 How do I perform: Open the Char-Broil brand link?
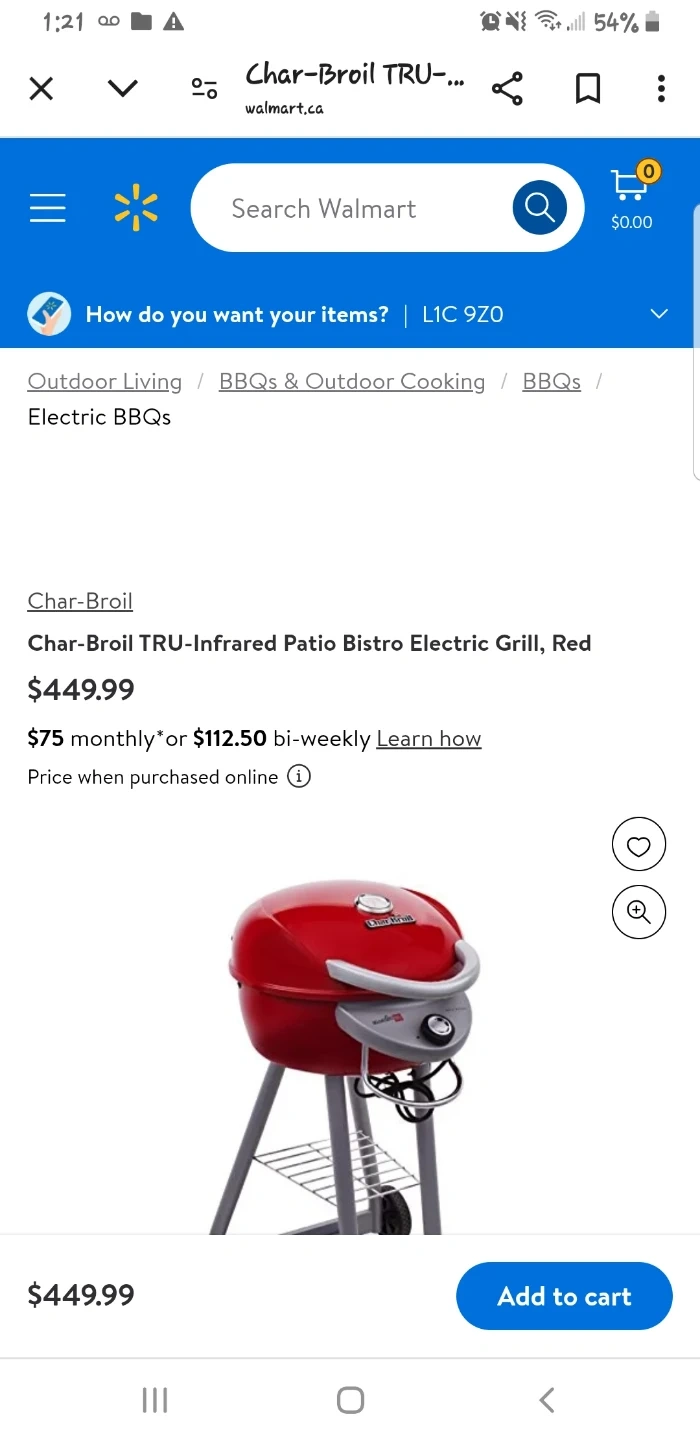click(x=80, y=601)
